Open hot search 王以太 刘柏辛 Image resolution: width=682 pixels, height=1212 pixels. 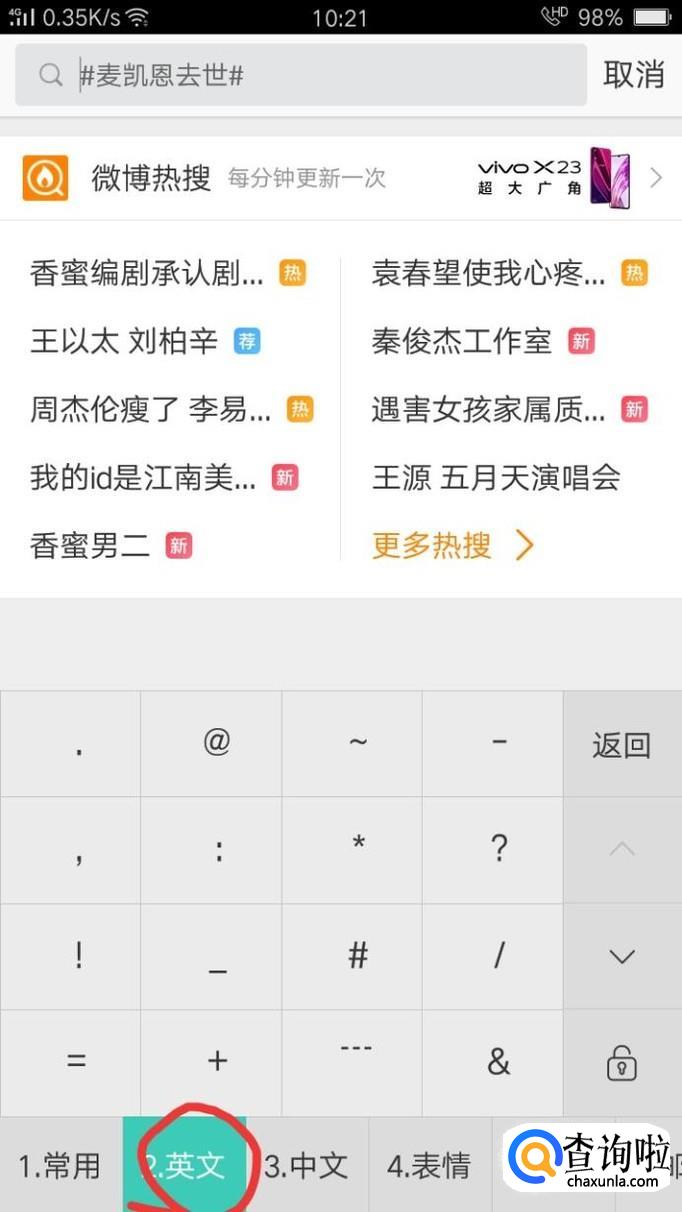(125, 341)
